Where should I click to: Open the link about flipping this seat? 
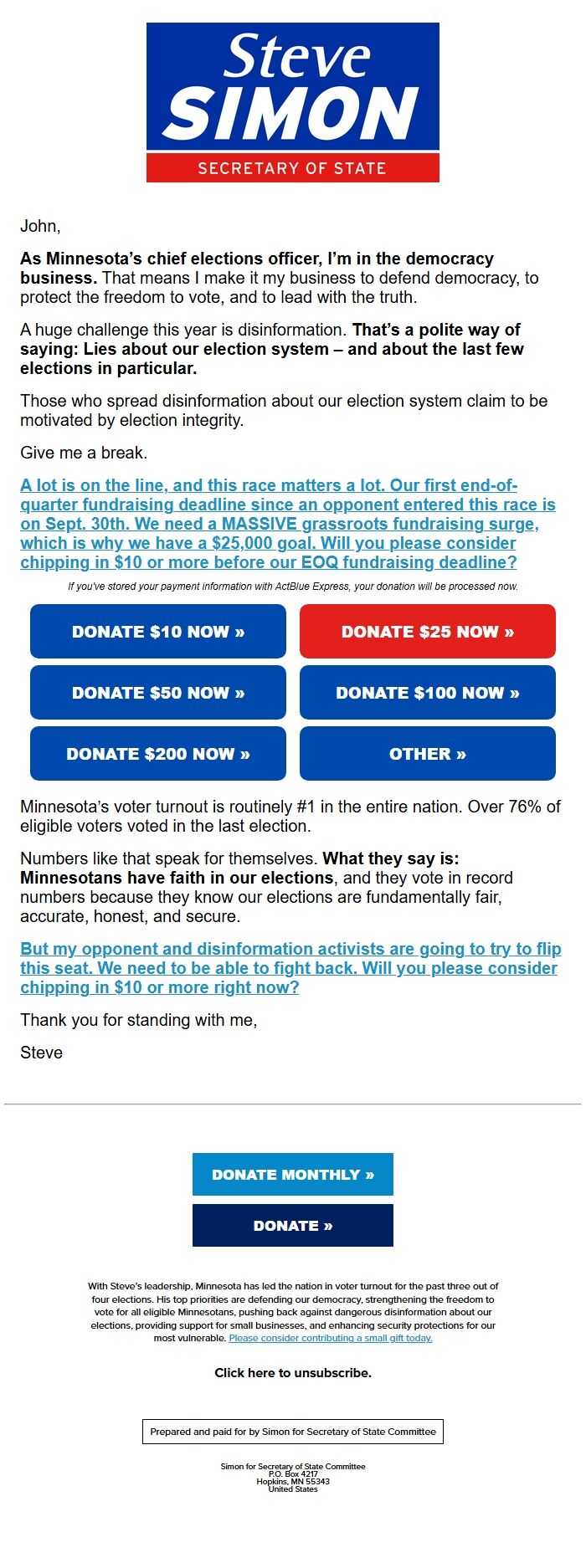click(289, 968)
